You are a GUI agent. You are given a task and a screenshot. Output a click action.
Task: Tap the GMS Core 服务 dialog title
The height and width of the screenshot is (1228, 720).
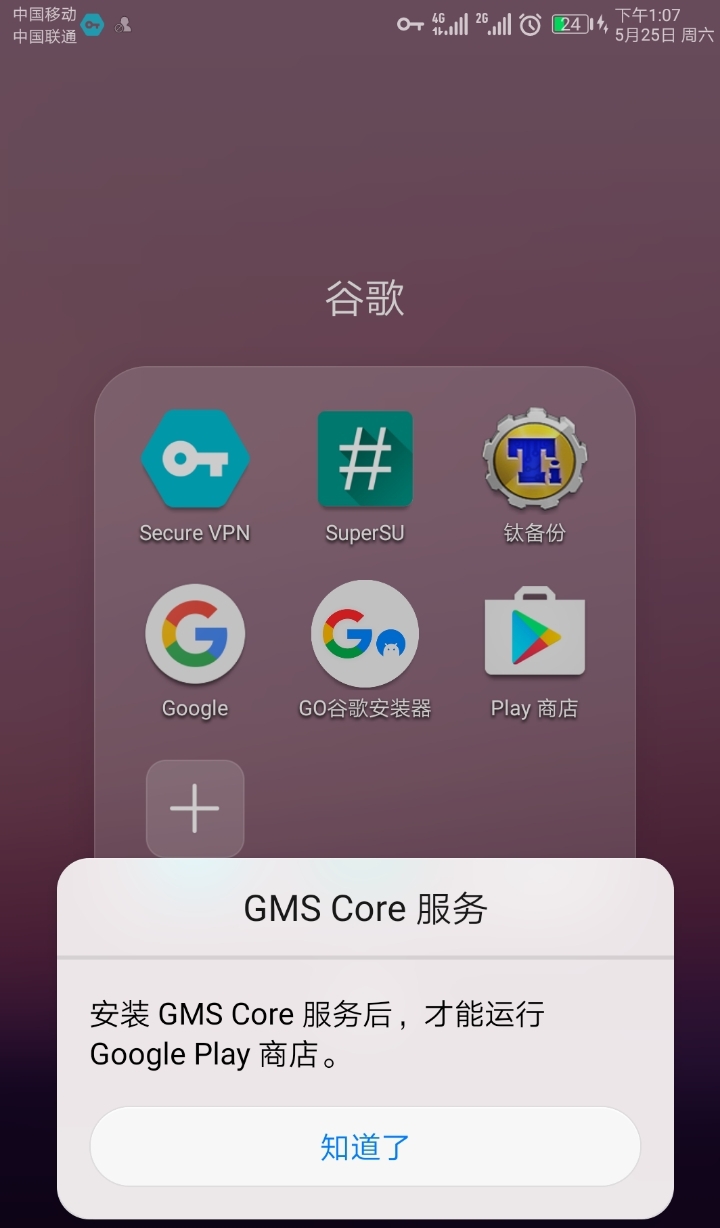(x=364, y=908)
